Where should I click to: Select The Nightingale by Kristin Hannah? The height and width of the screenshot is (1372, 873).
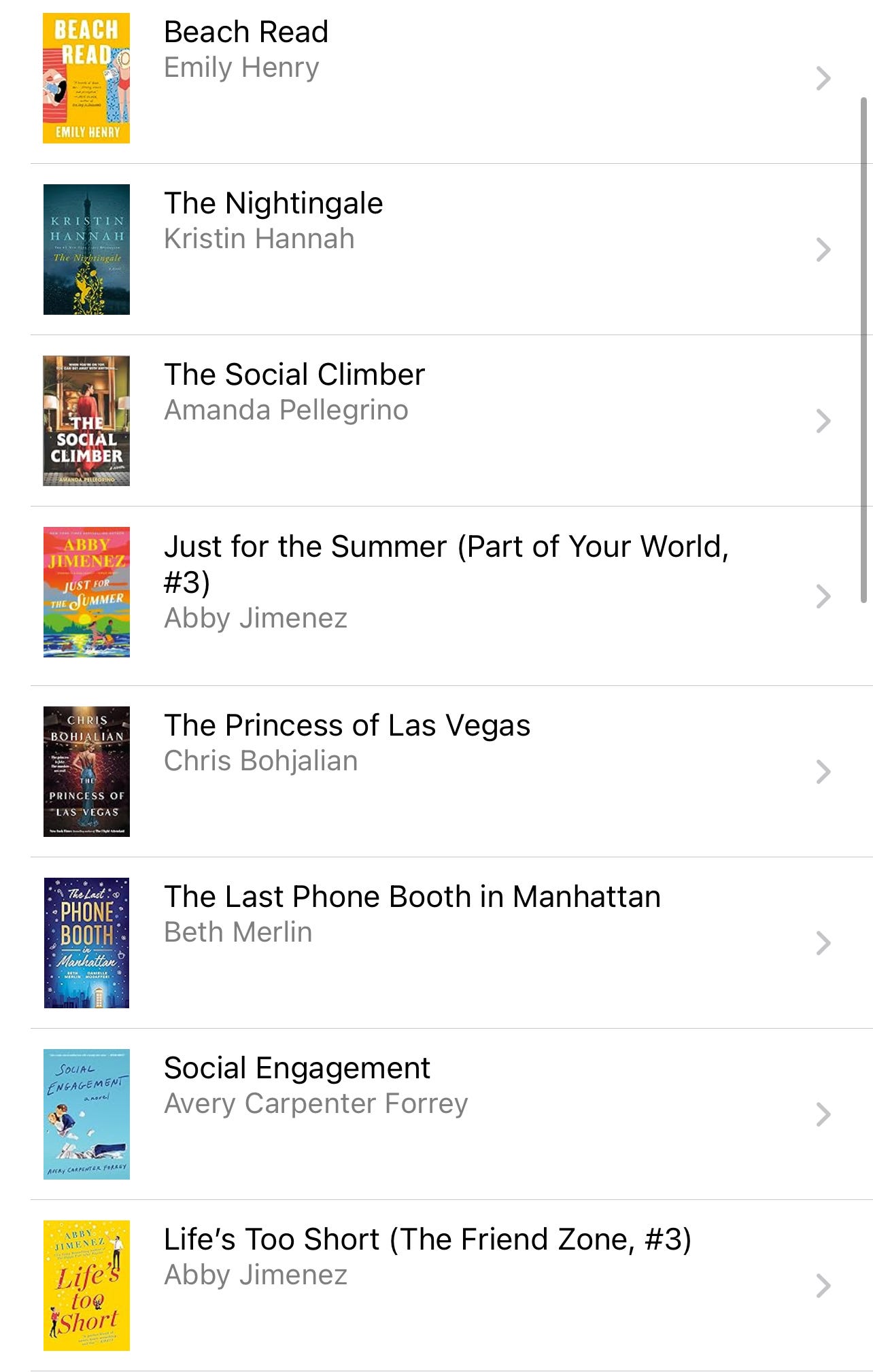click(x=435, y=250)
